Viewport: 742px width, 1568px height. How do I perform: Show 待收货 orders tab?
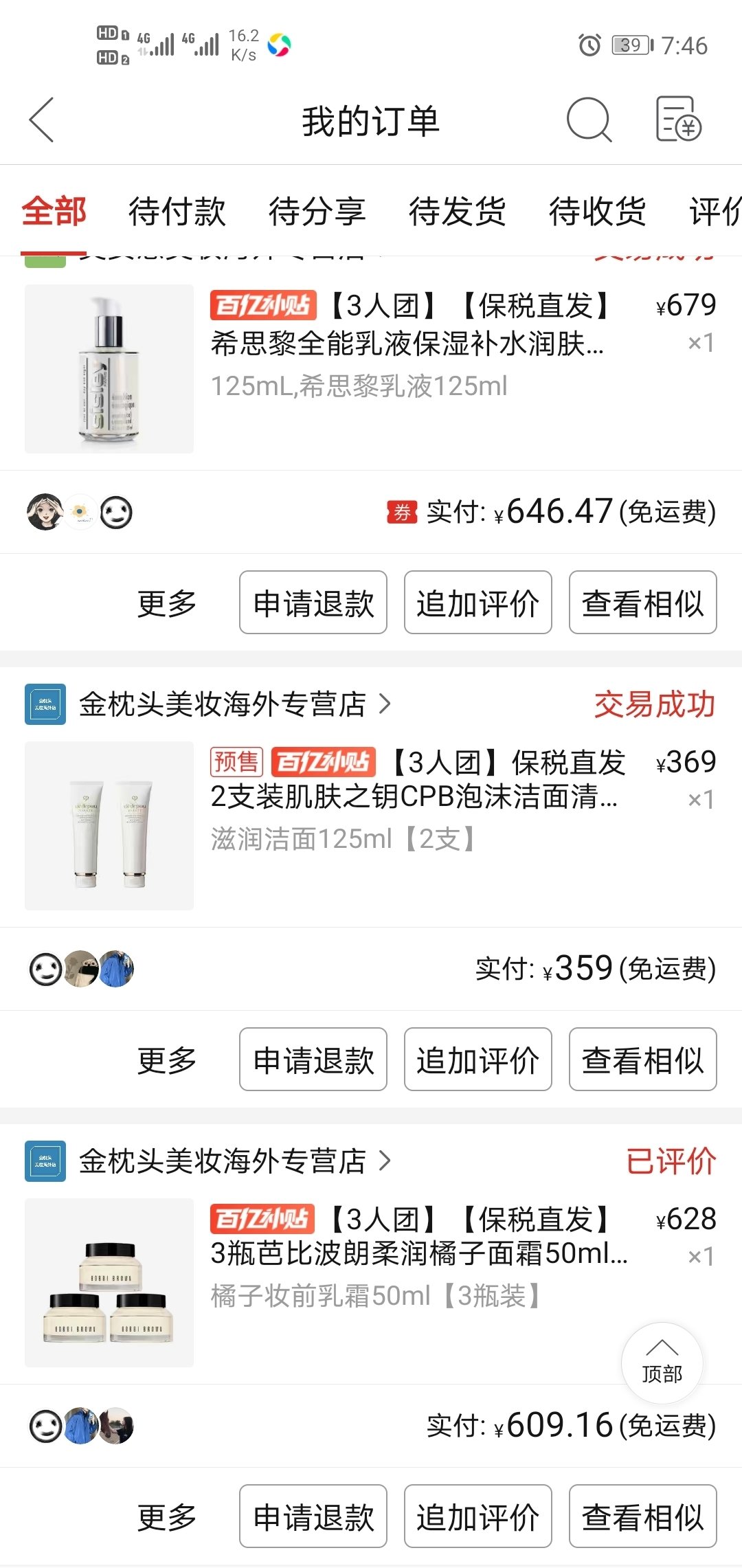(597, 211)
